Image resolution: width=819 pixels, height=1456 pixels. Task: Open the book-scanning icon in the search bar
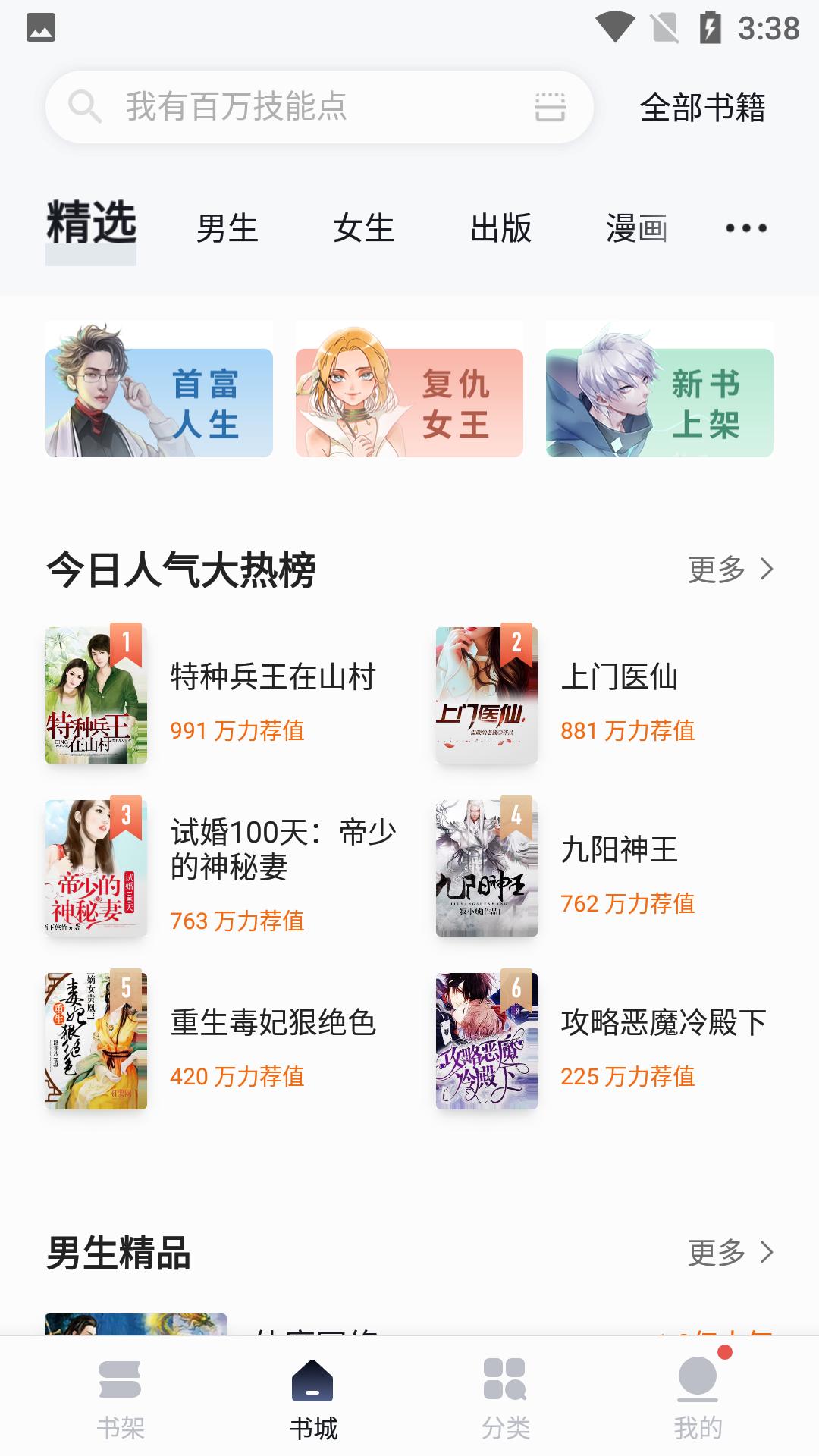tap(549, 107)
